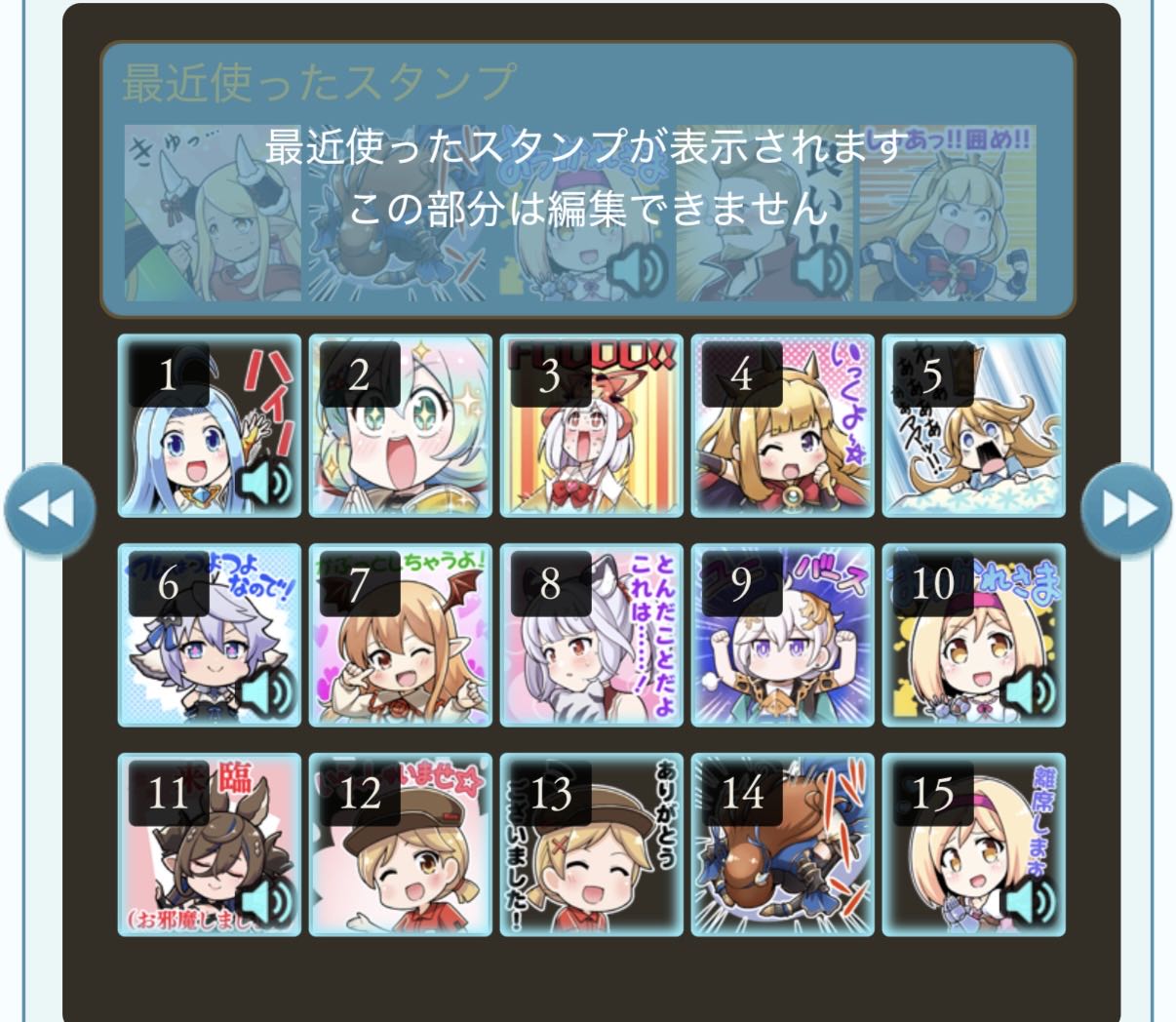Select stamp slot number 6

pos(209,635)
